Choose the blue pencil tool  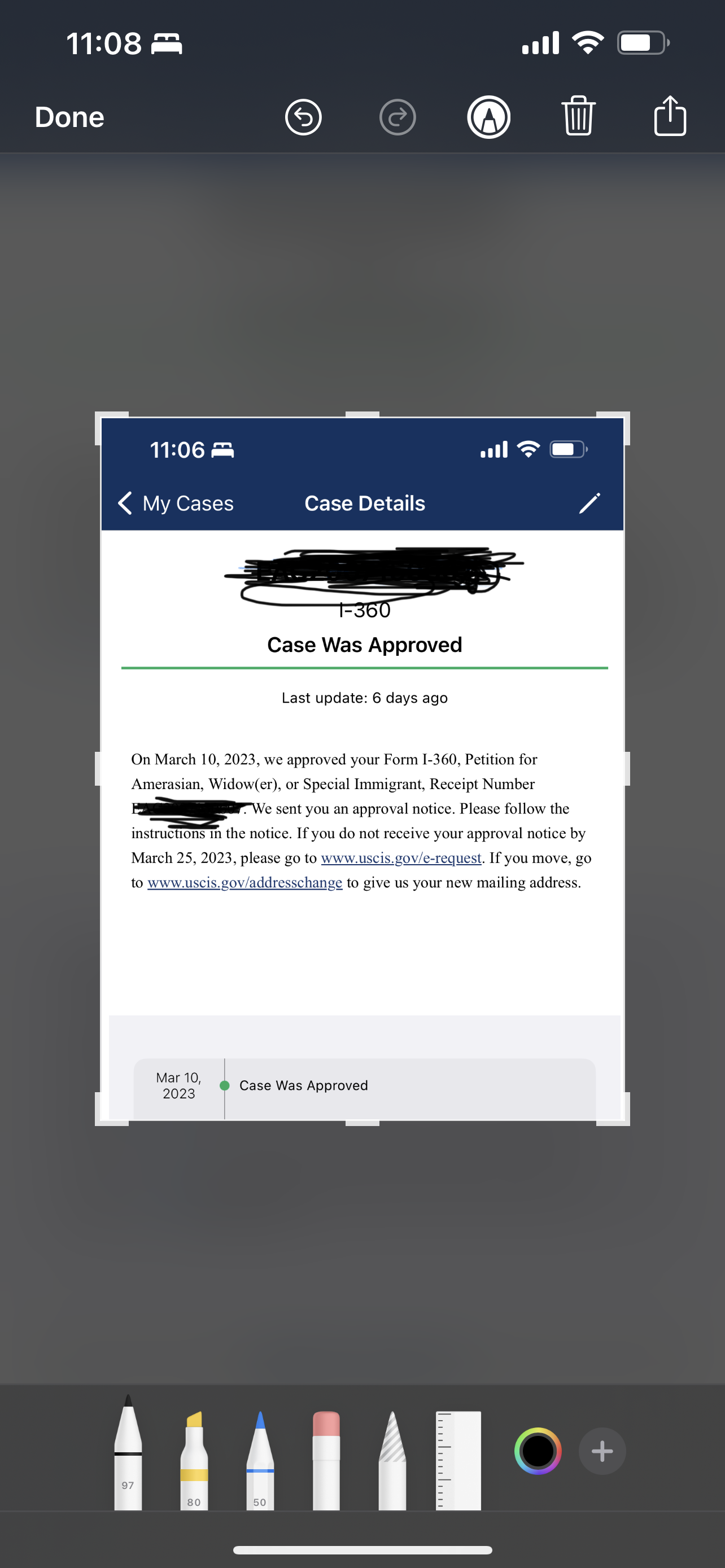pyautogui.click(x=260, y=1460)
